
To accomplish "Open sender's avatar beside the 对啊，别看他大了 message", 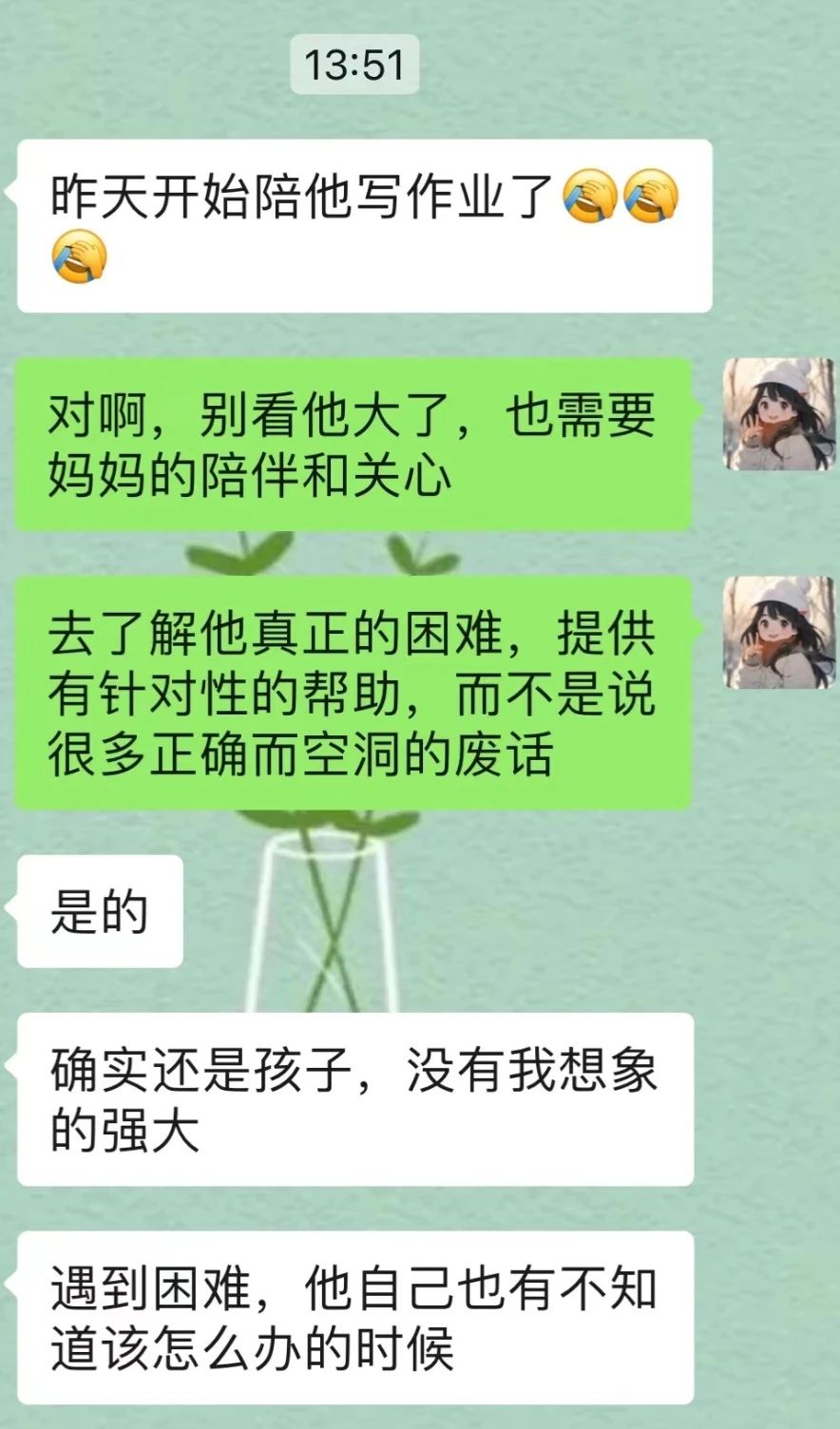I will click(x=779, y=414).
